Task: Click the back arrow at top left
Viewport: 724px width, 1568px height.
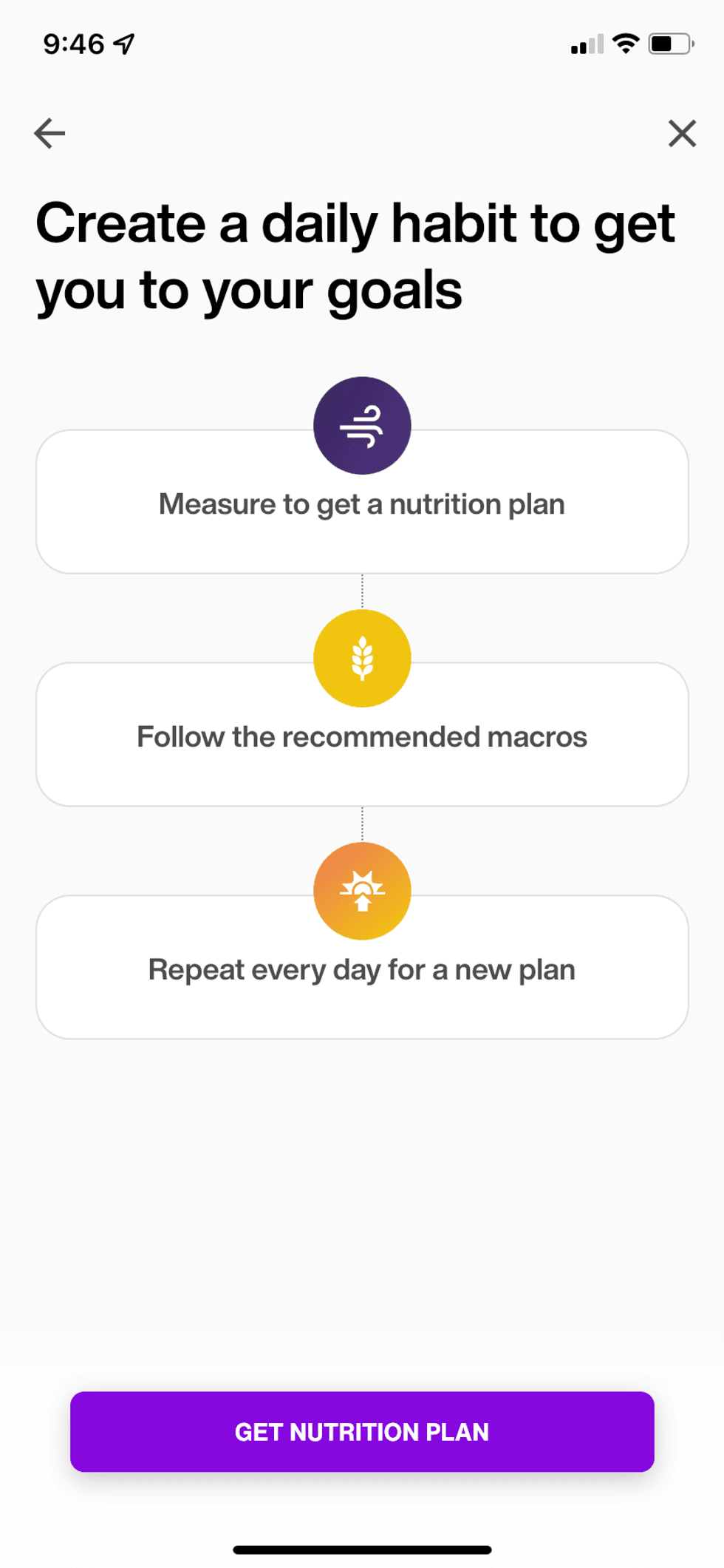Action: [x=48, y=133]
